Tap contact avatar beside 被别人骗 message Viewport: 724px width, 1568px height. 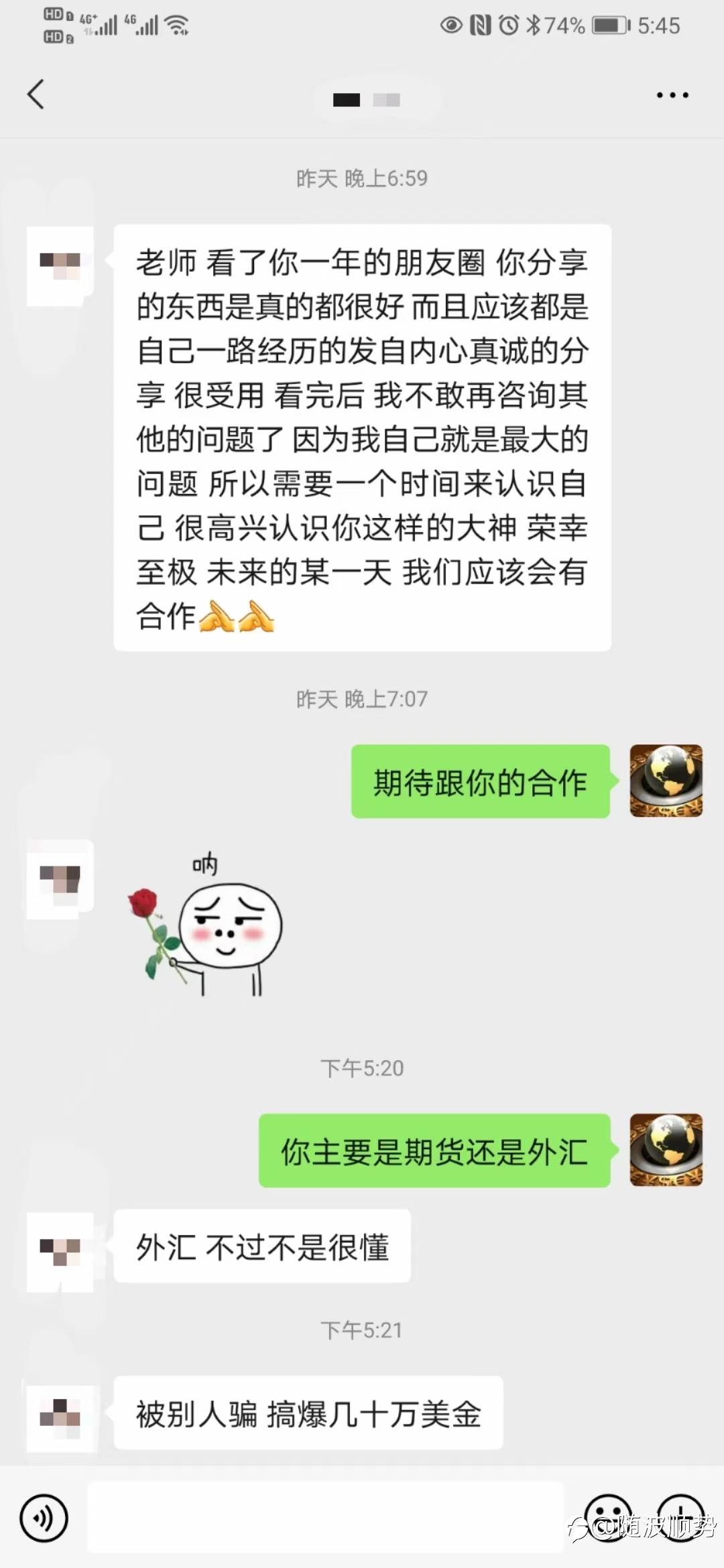pos(60,1414)
